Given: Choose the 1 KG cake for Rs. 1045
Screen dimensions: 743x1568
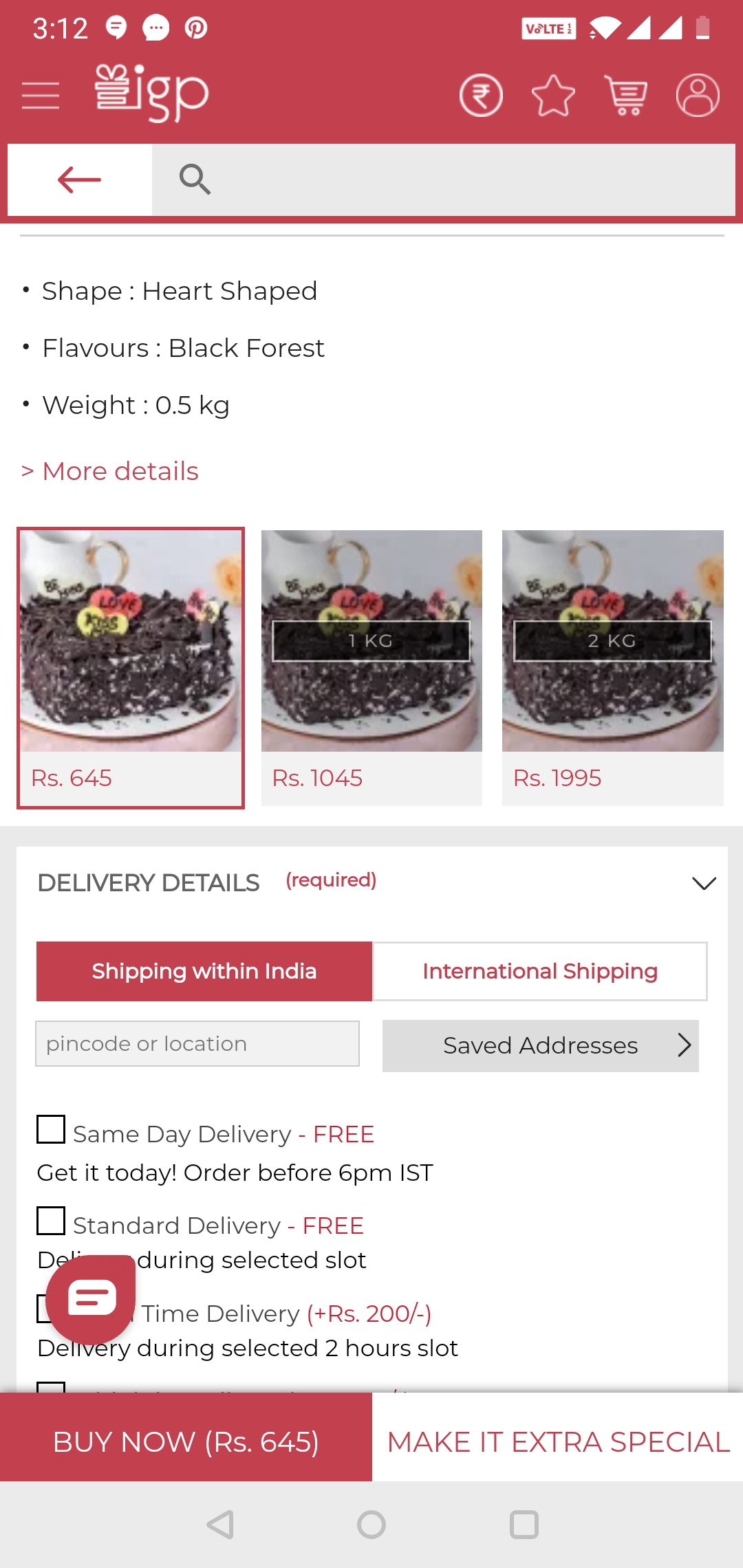Looking at the screenshot, I should click(371, 667).
